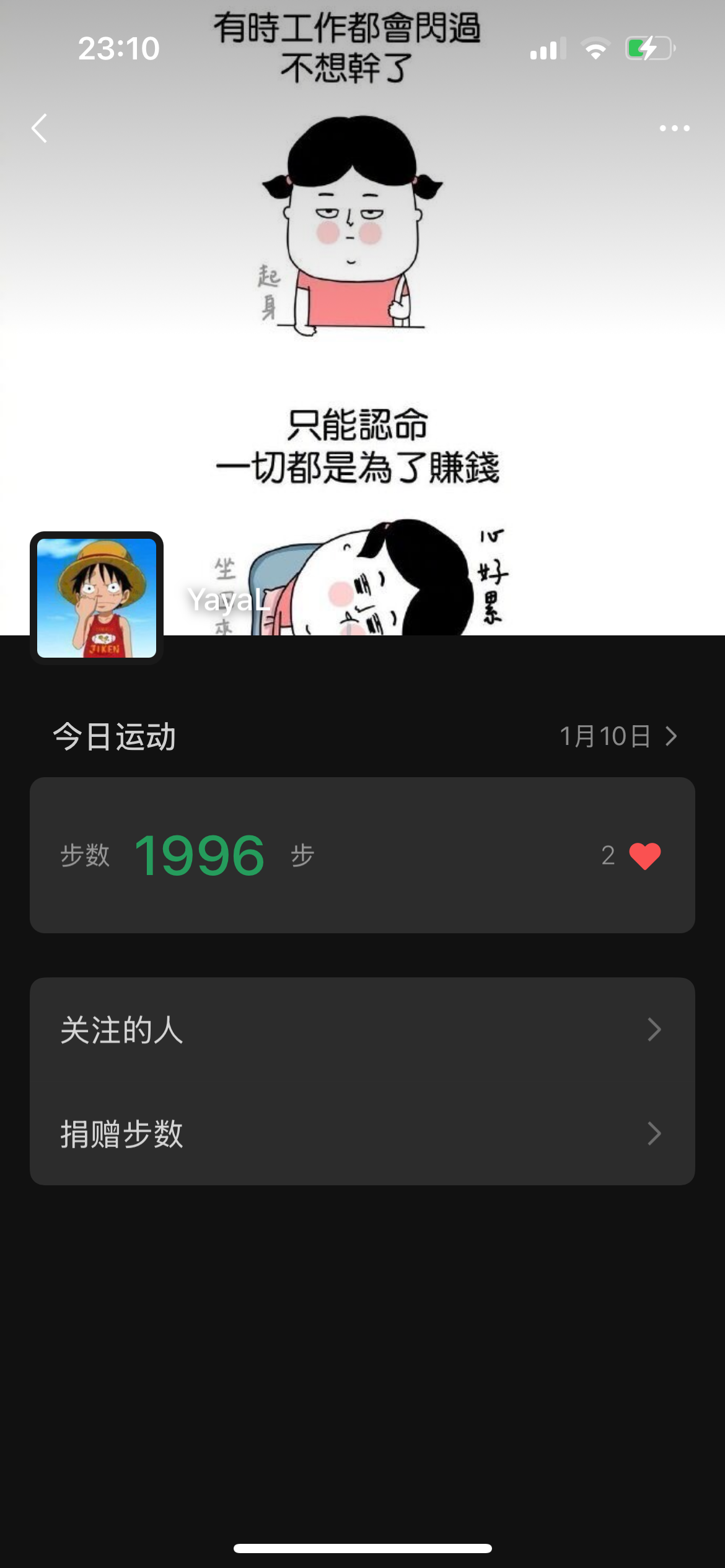725x1568 pixels.
Task: Open the three-dot overflow menu
Action: click(x=674, y=128)
